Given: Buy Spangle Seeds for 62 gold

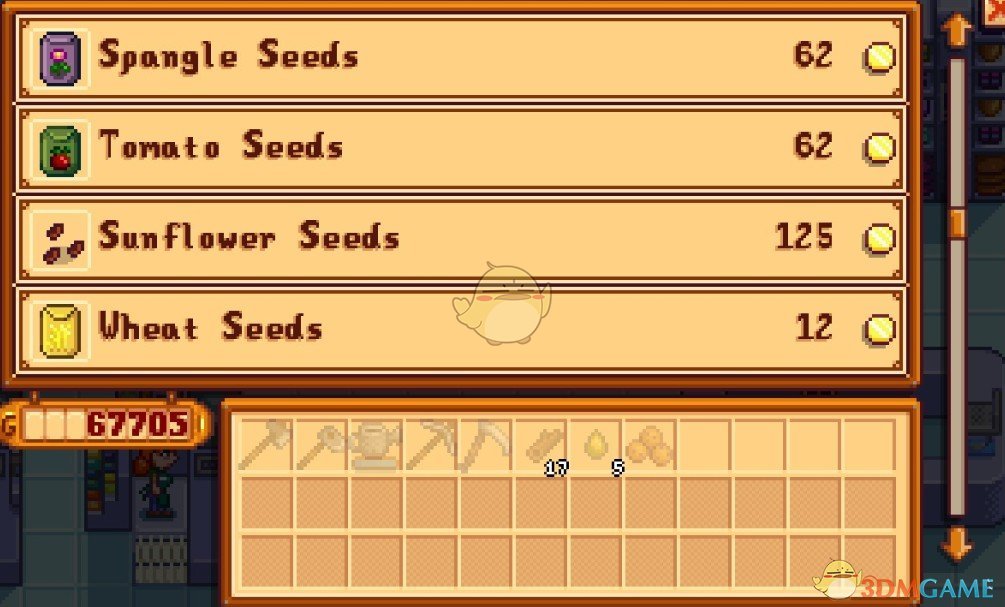Looking at the screenshot, I should [460, 56].
